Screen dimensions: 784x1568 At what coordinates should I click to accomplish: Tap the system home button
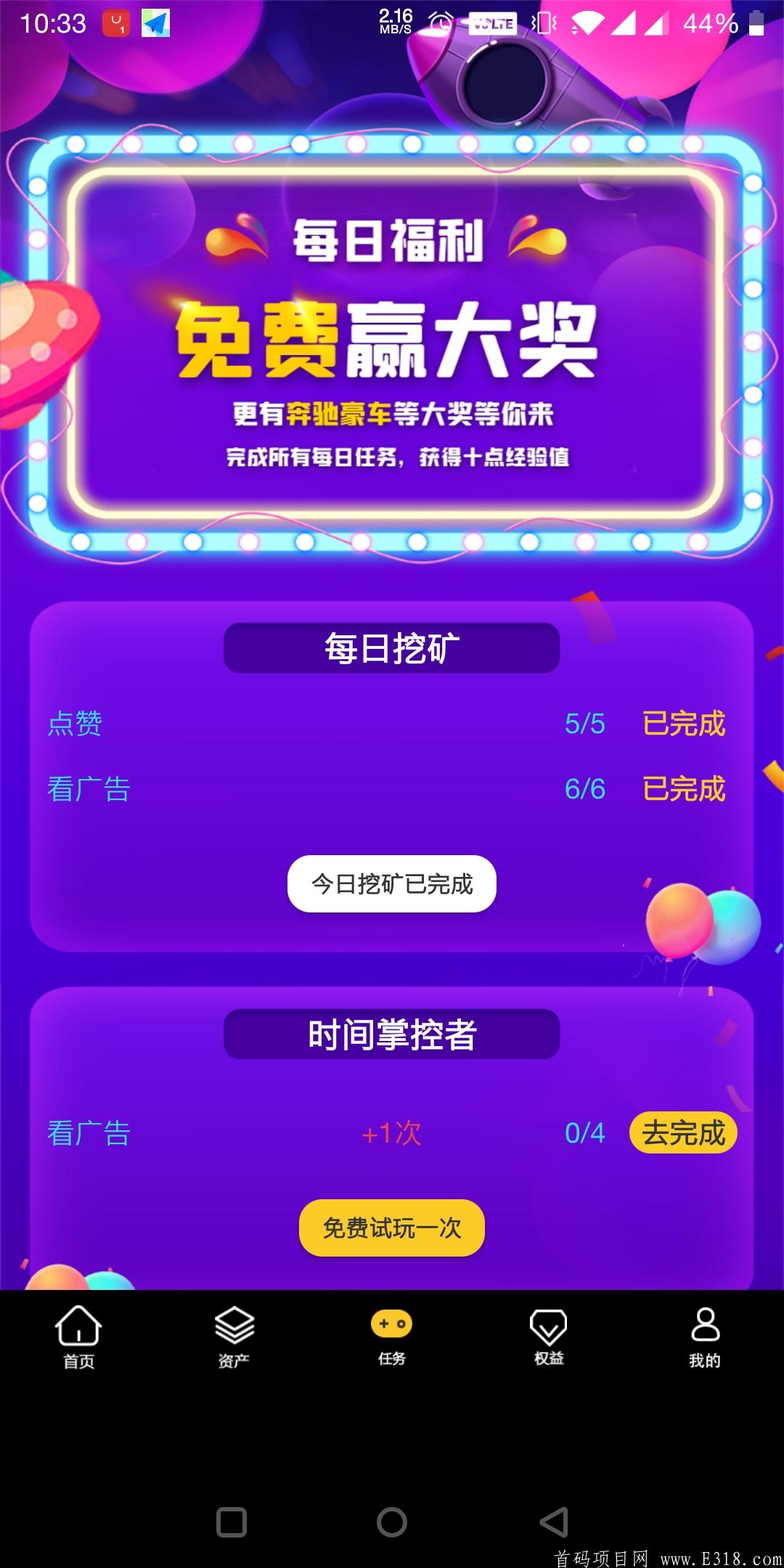[x=392, y=1522]
